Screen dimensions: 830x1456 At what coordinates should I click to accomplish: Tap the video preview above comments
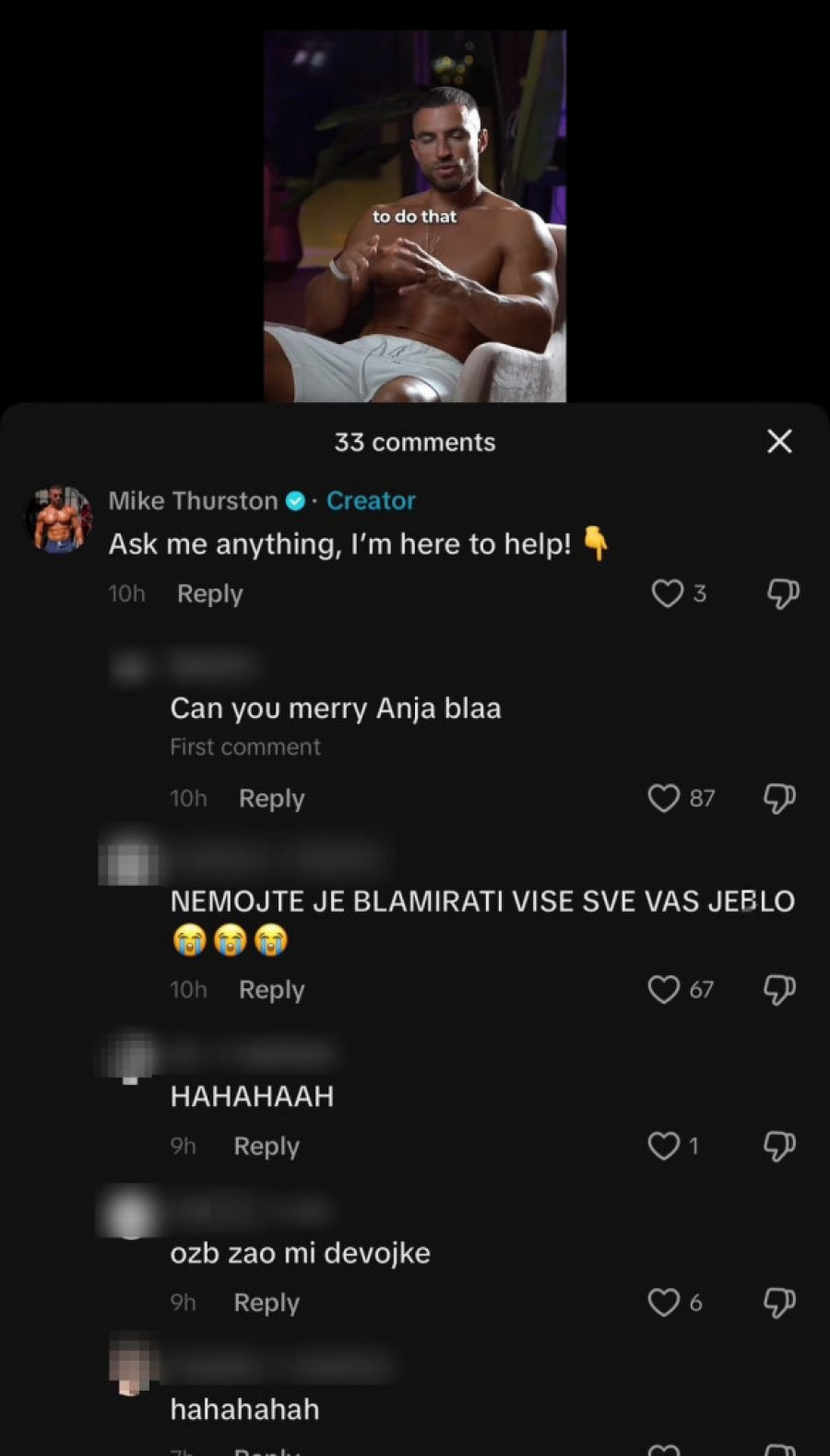[415, 216]
